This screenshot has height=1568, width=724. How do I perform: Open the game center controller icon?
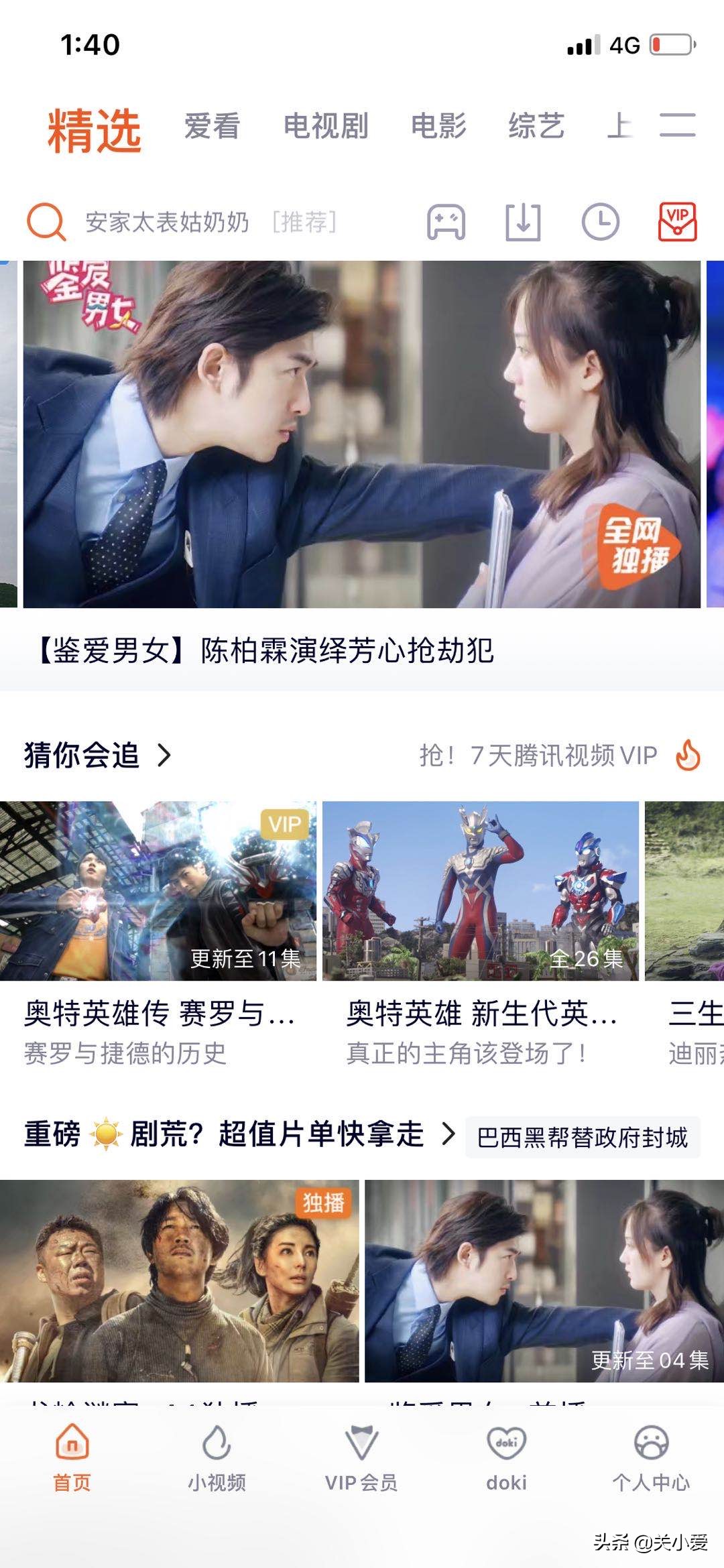[446, 222]
